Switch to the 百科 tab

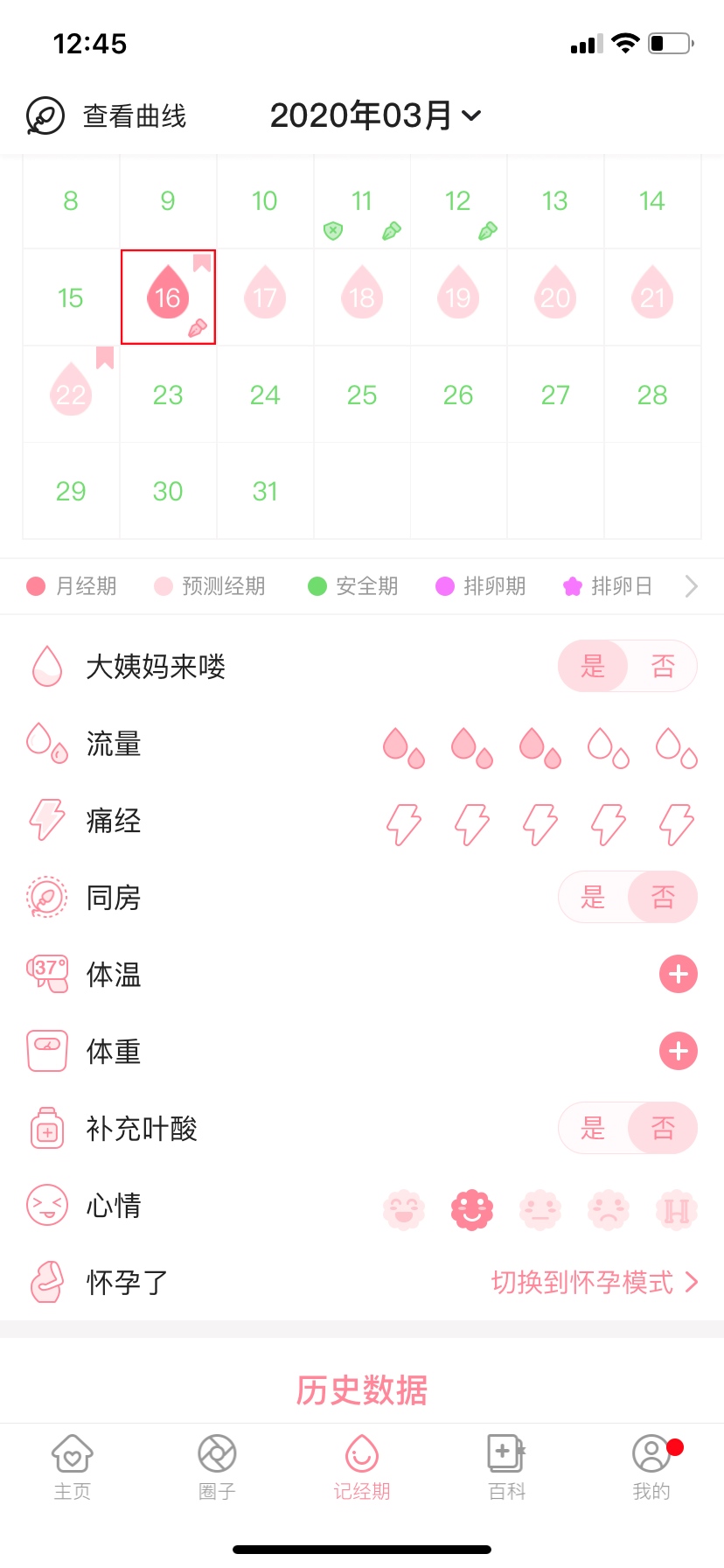click(506, 1467)
